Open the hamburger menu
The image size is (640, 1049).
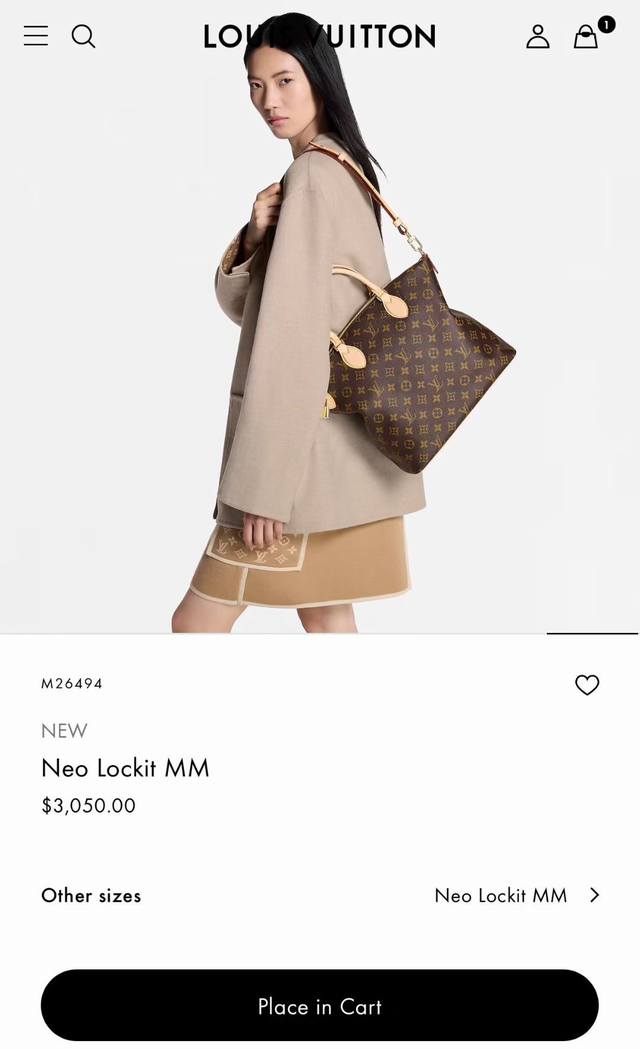[36, 36]
